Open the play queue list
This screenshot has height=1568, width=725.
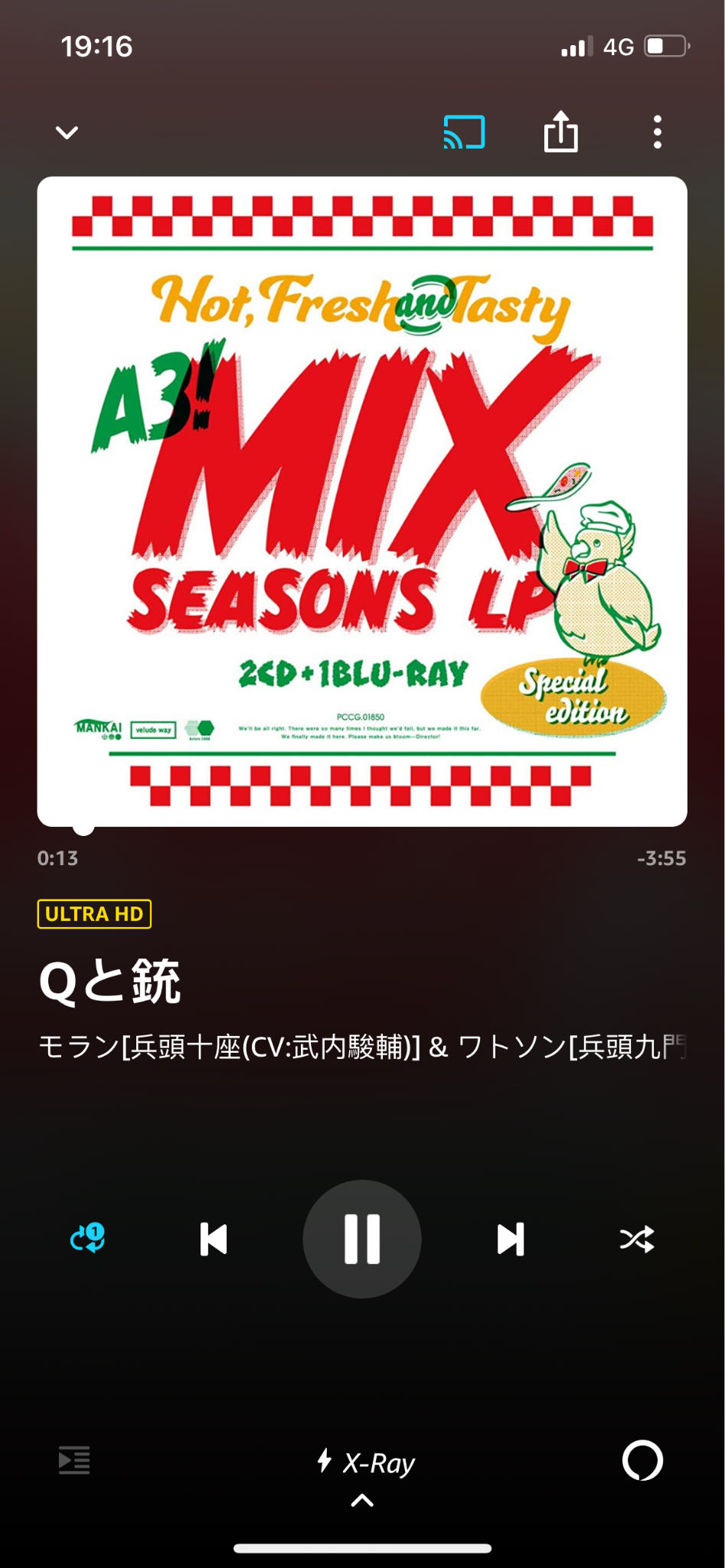[74, 1460]
